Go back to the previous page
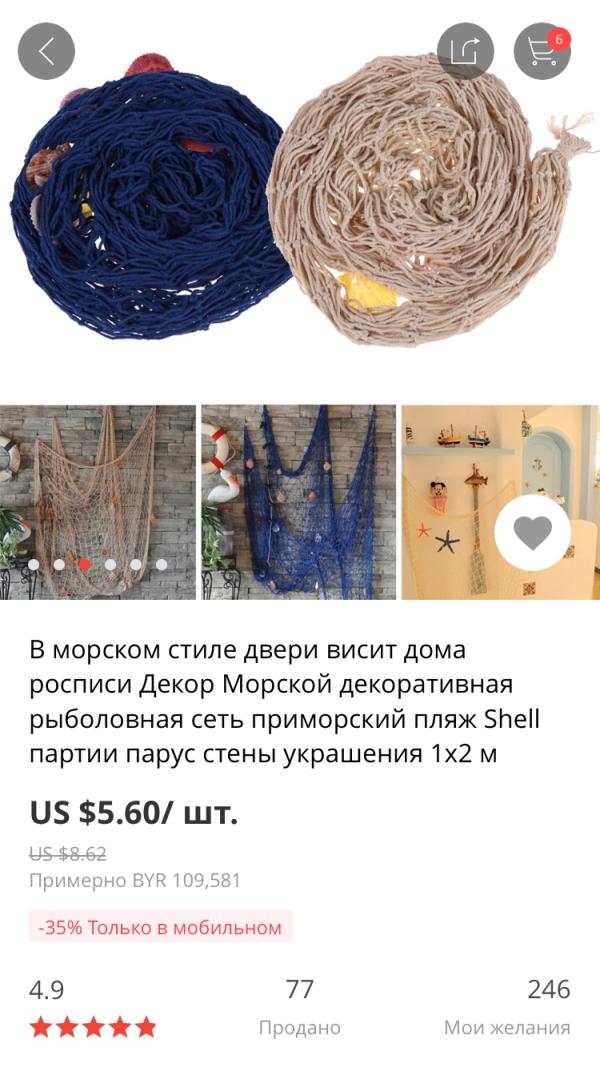Viewport: 600px width, 1066px height. [x=46, y=51]
